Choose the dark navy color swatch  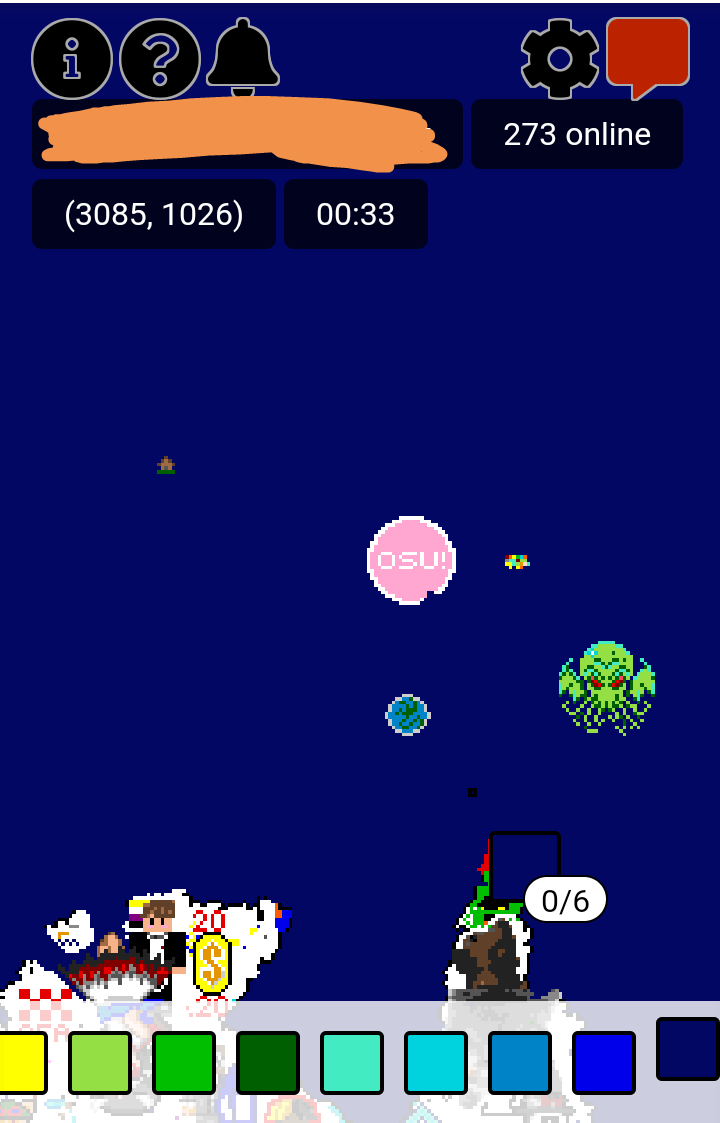(x=688, y=1049)
